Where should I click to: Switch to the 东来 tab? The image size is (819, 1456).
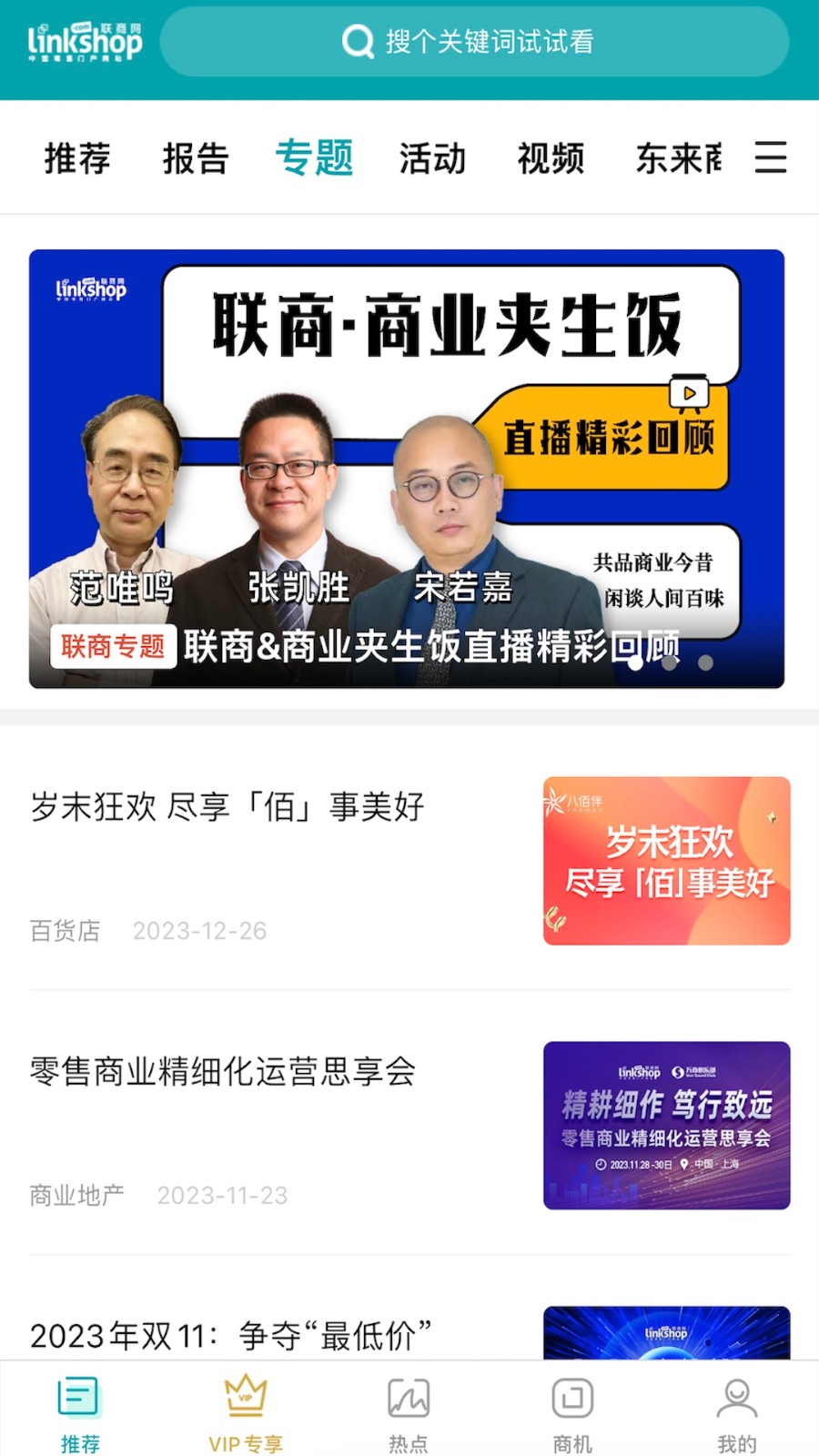pos(678,158)
